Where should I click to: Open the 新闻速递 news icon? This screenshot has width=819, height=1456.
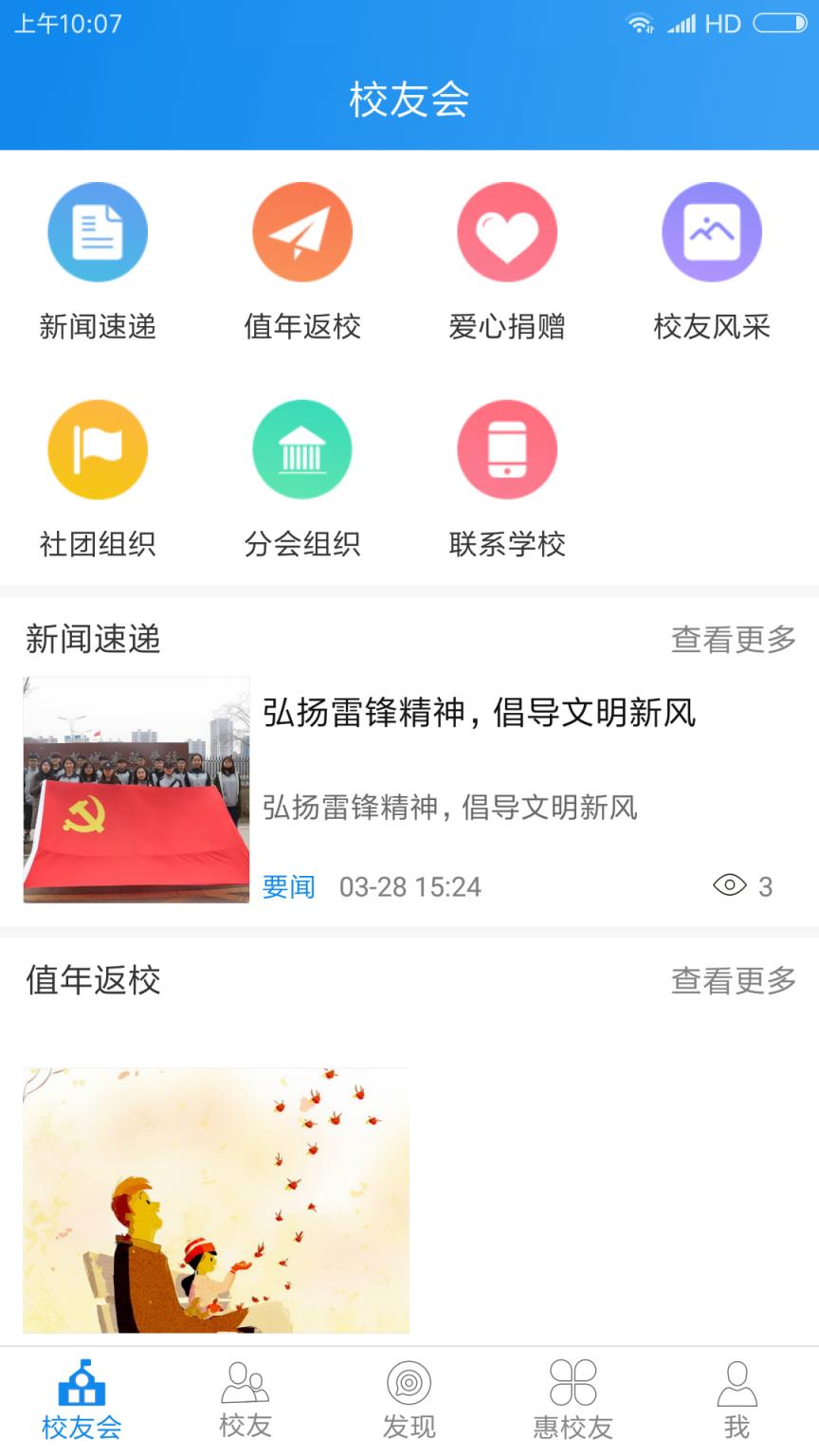click(x=98, y=230)
